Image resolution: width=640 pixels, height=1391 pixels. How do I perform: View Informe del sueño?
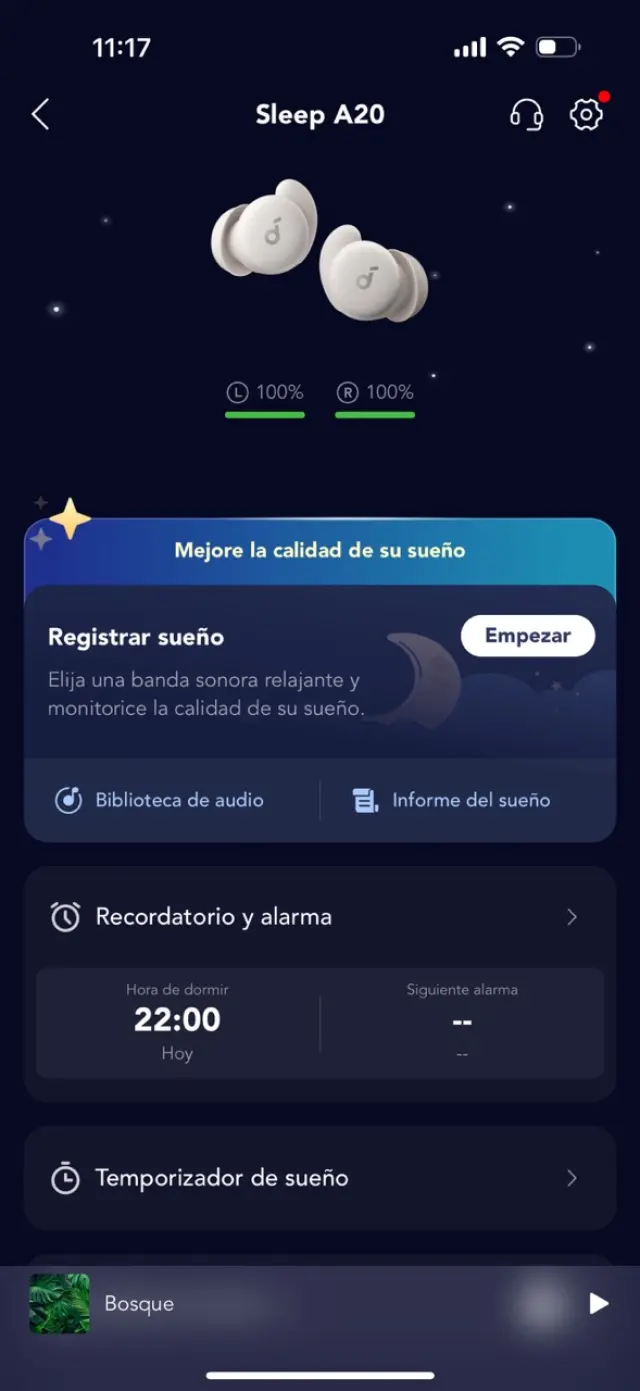(451, 800)
